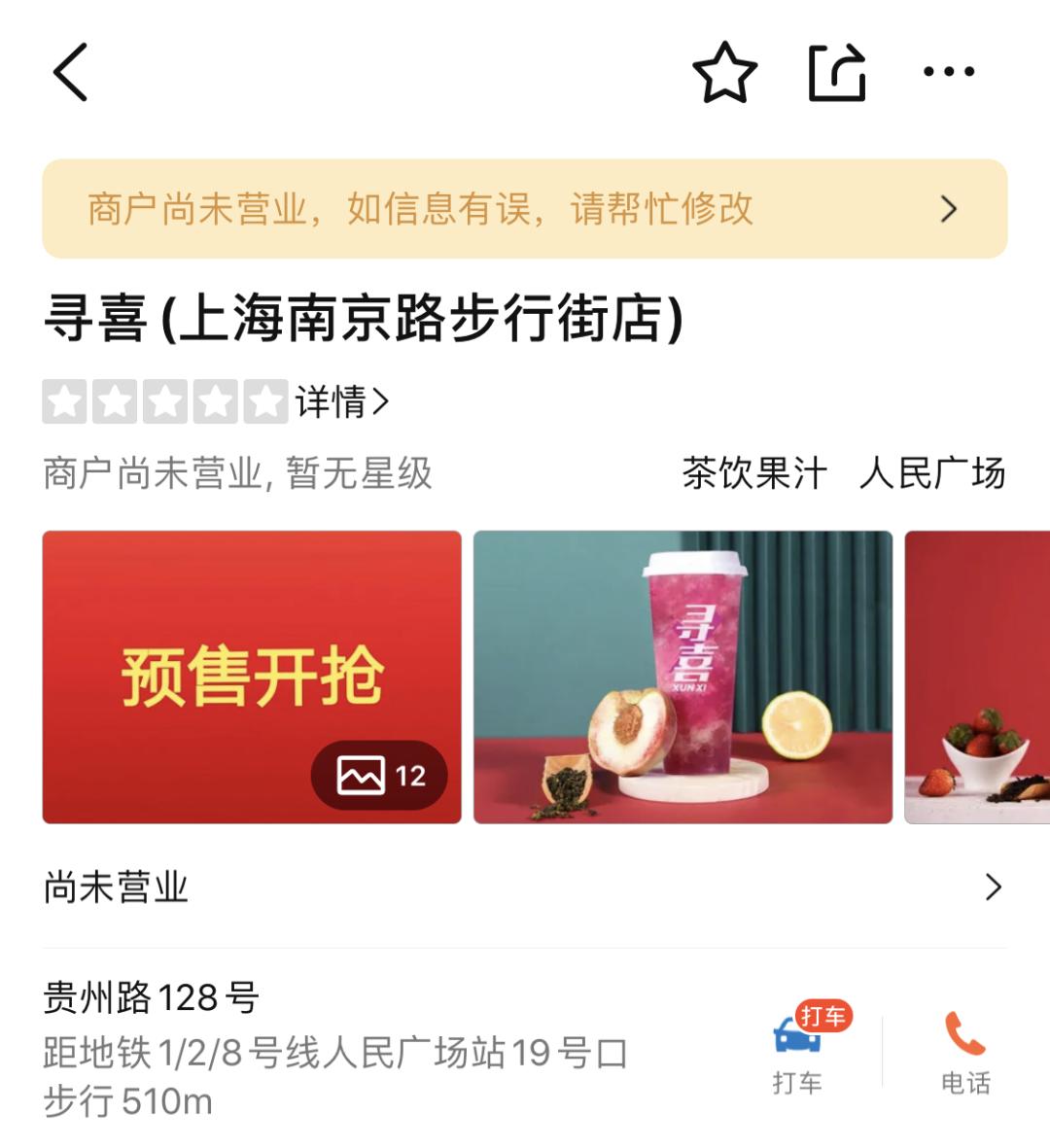Screen dimensions: 1050x1148
Task: Hail a ride with 打车
Action: click(798, 1052)
